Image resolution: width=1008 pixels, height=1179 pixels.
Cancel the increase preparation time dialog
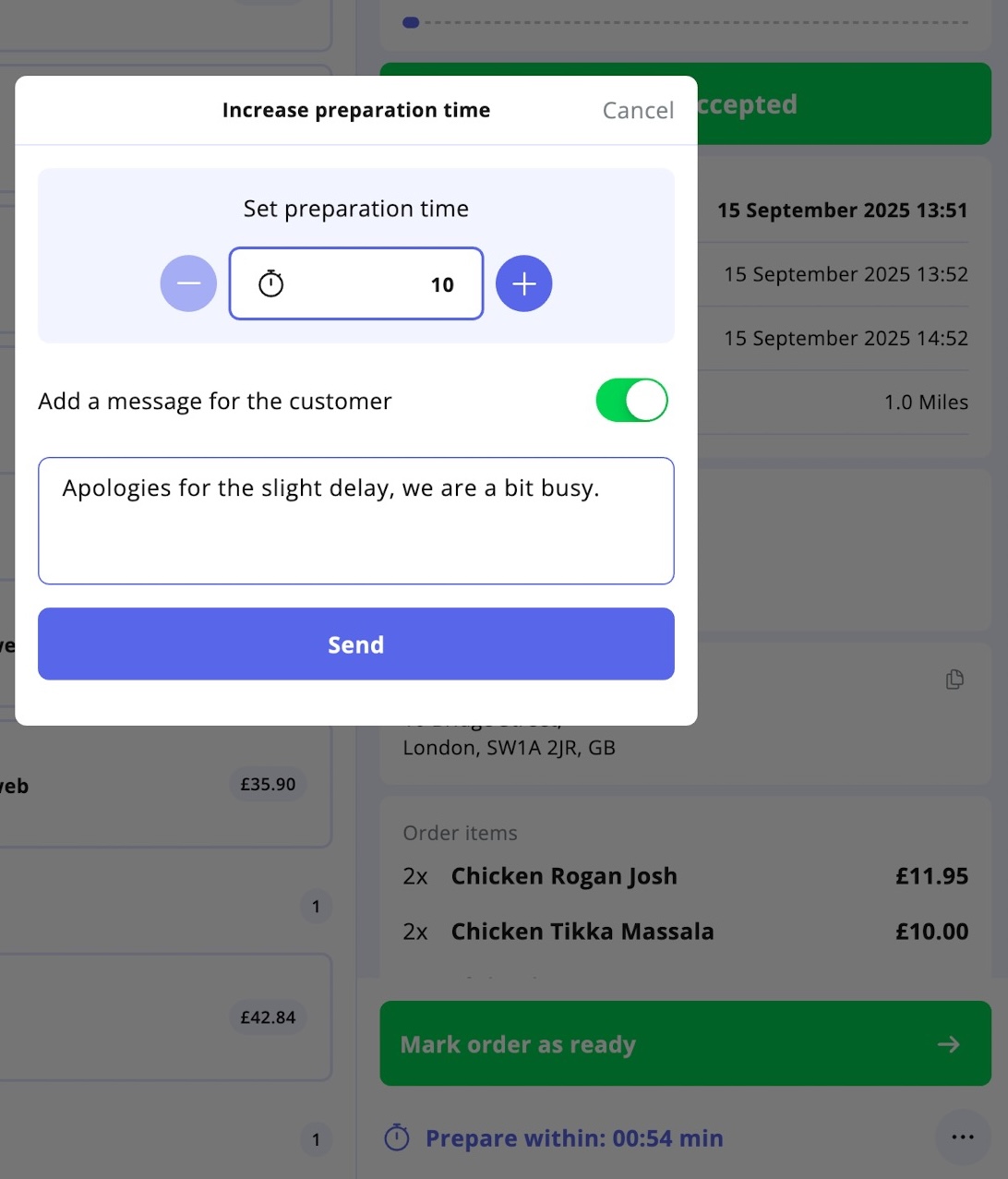click(x=638, y=111)
